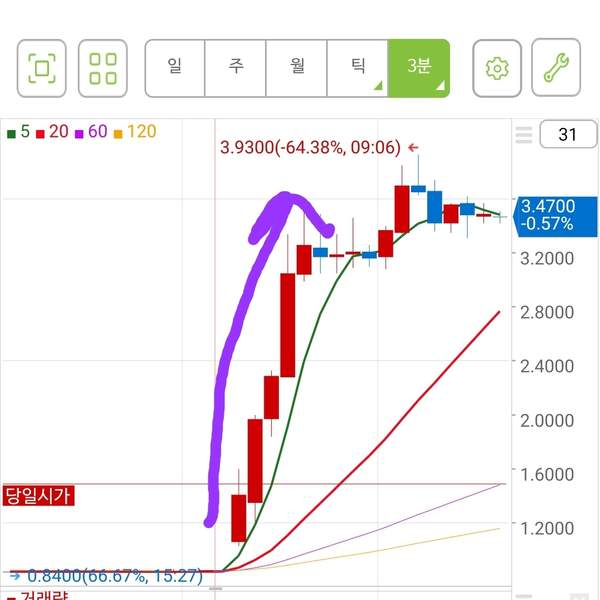600x600 pixels.
Task: Switch to the 주 weekly chart
Action: [236, 68]
